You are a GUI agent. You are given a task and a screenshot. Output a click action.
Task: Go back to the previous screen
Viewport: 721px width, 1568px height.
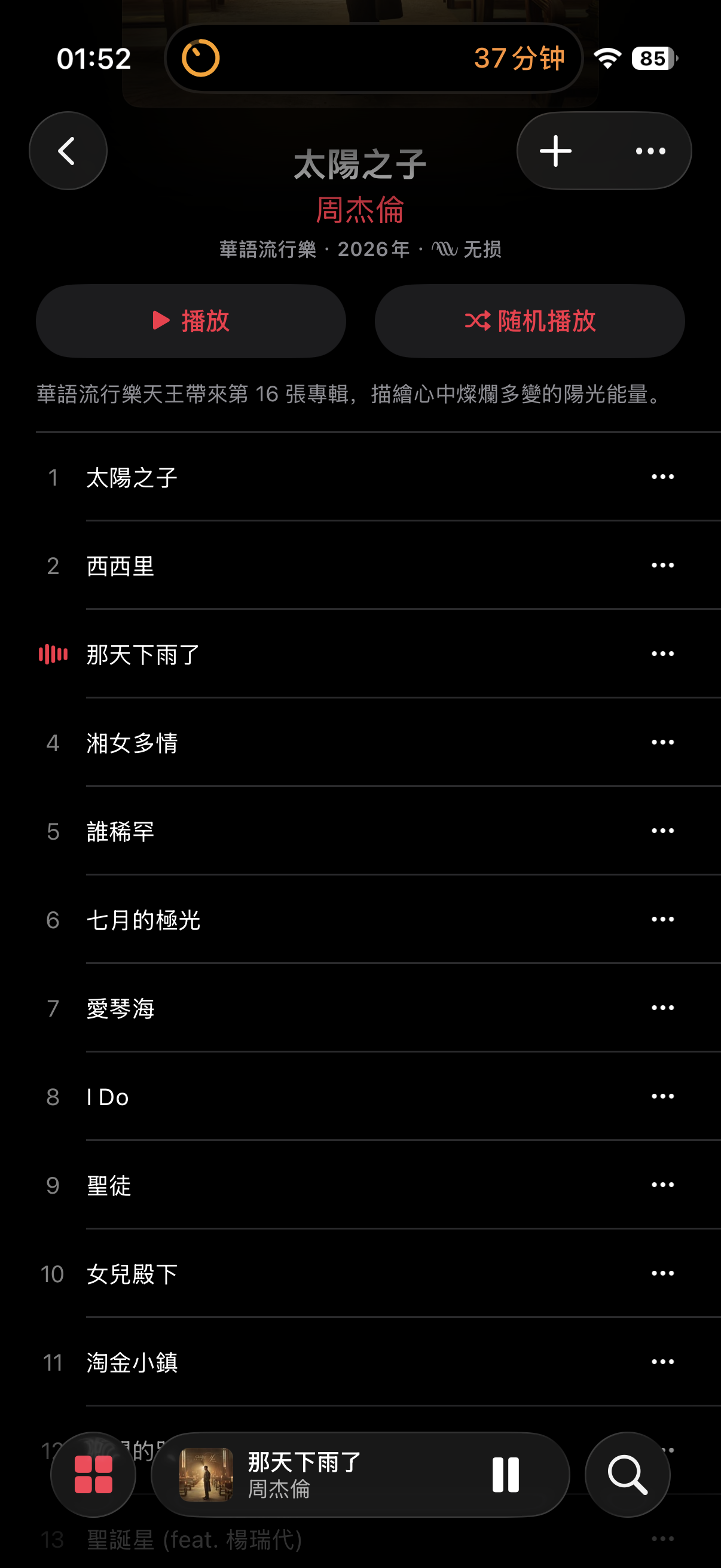click(68, 151)
